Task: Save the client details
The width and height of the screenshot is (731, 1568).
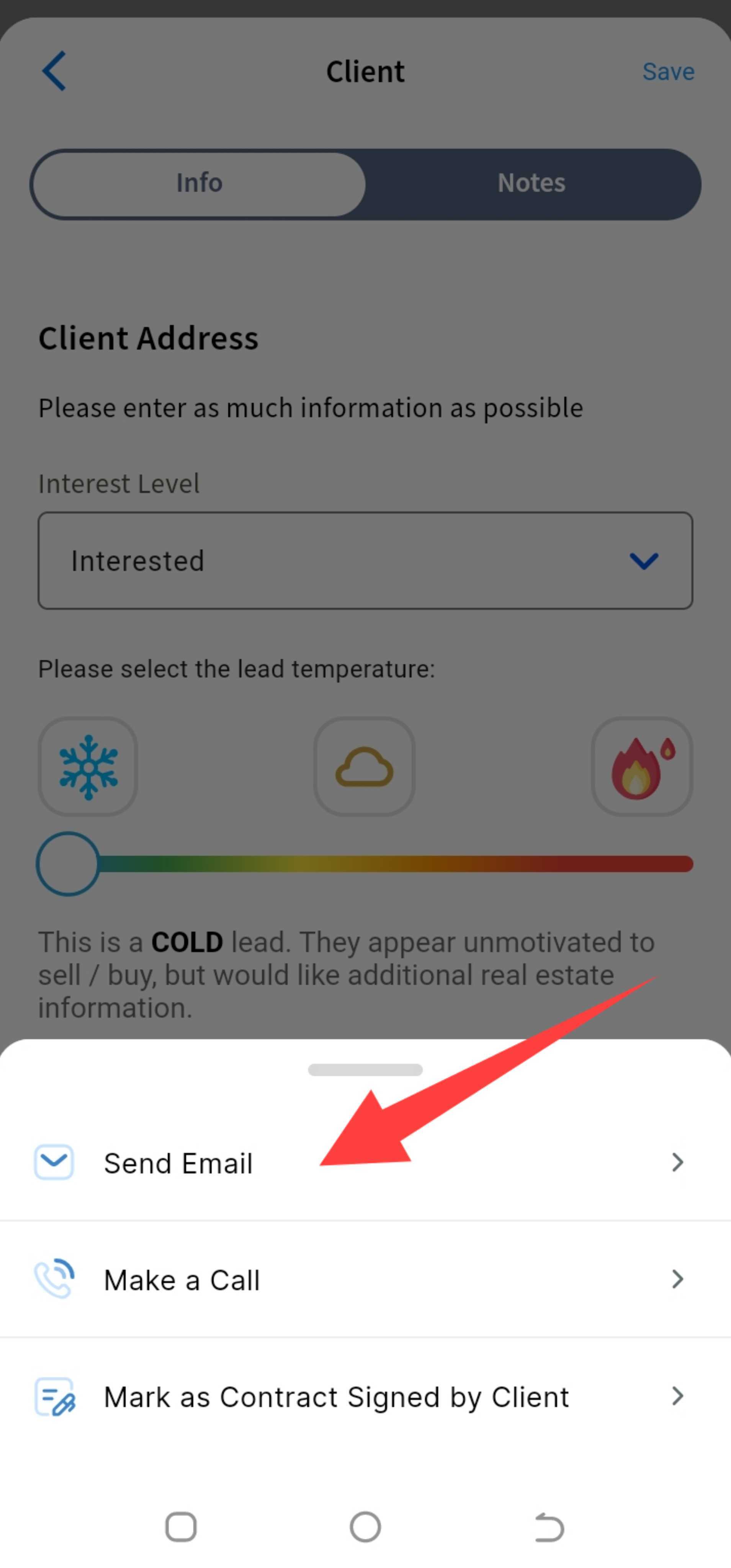Action: 668,72
